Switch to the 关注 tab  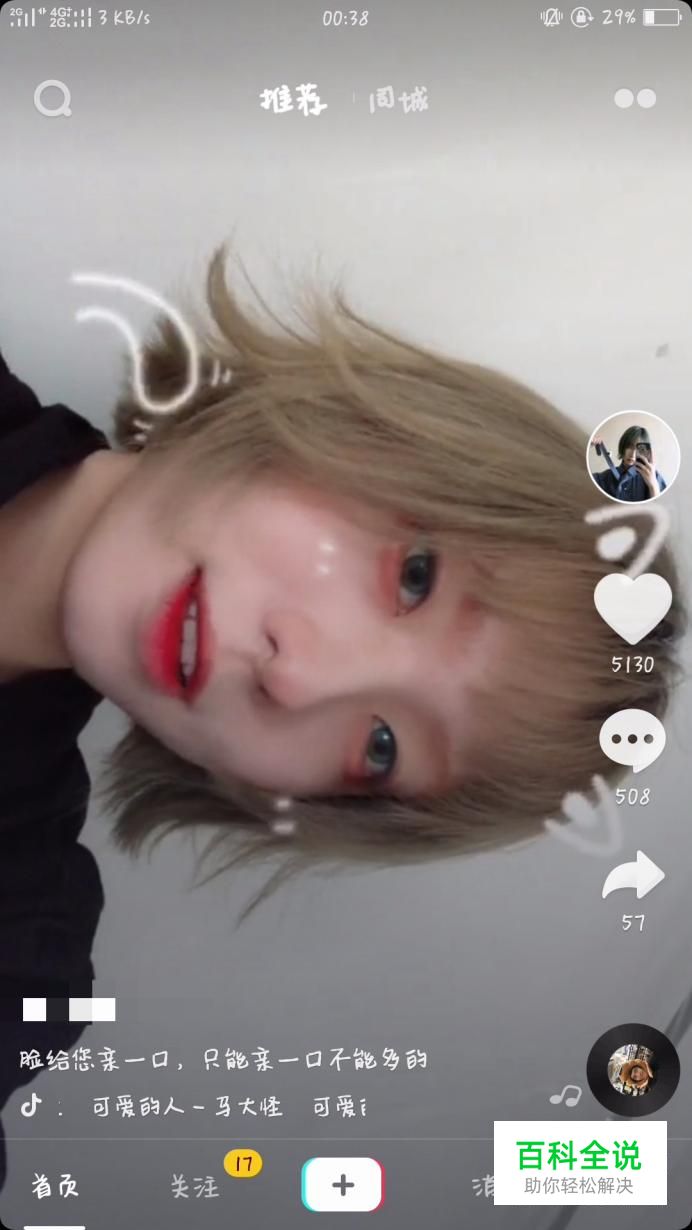coord(194,1187)
